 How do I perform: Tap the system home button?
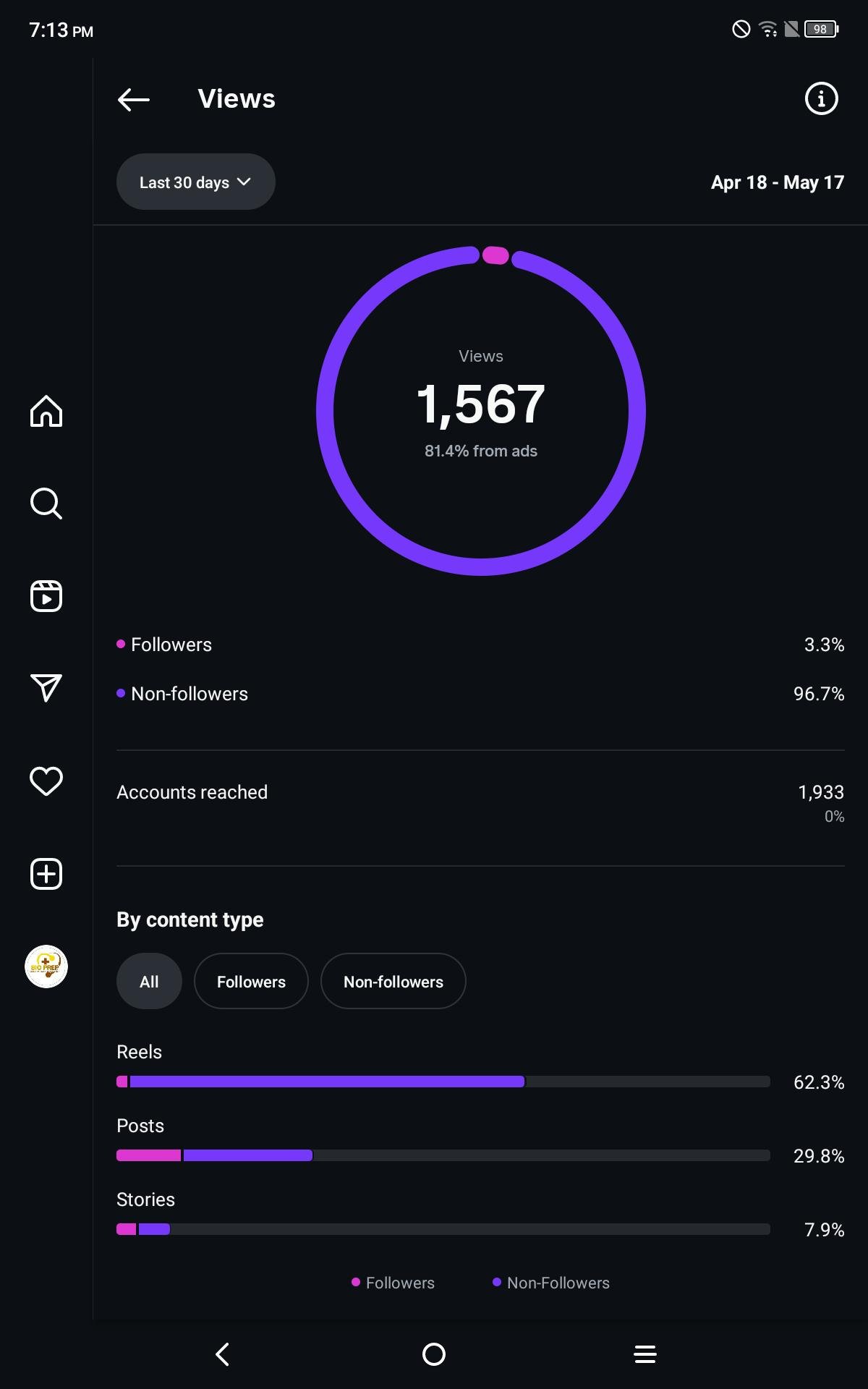(x=434, y=1354)
